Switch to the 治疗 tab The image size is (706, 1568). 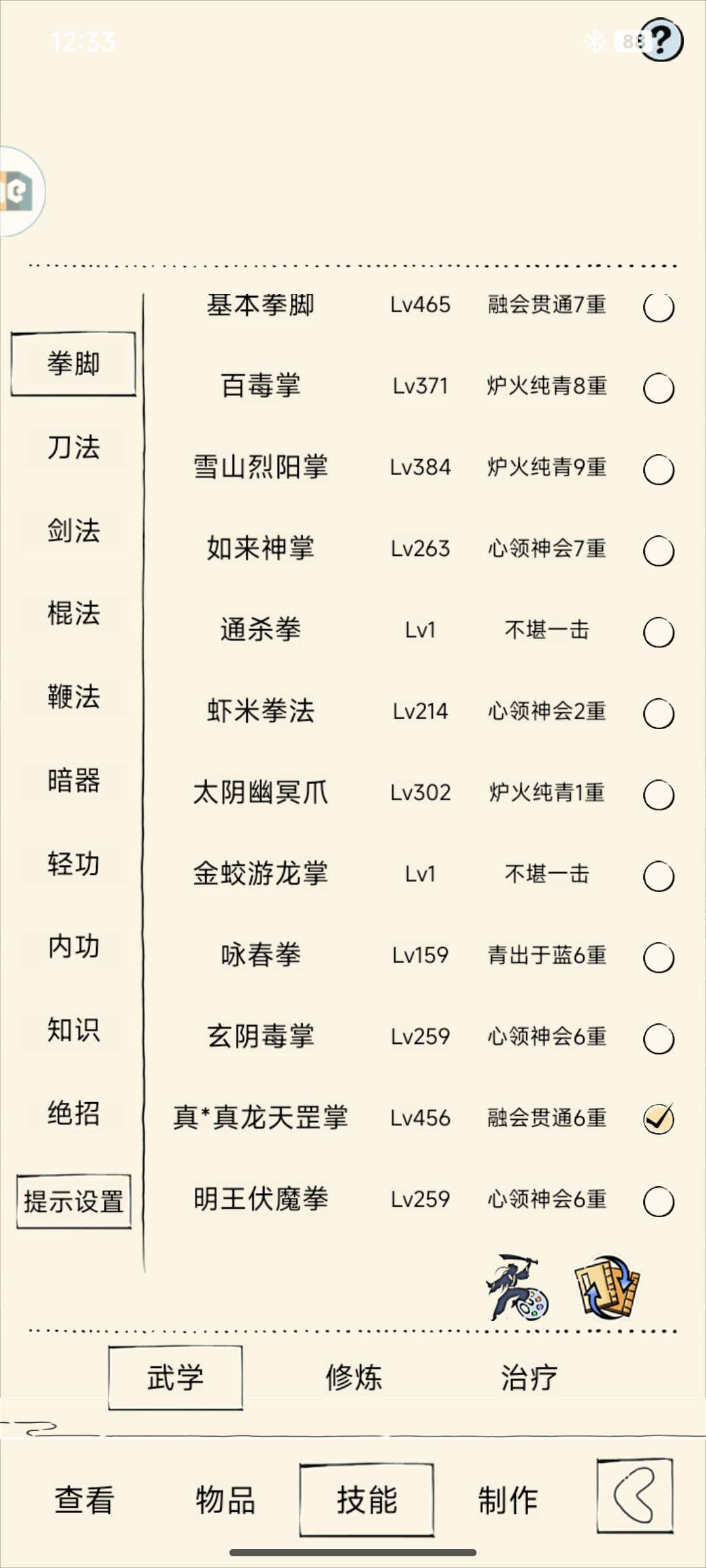(529, 1377)
